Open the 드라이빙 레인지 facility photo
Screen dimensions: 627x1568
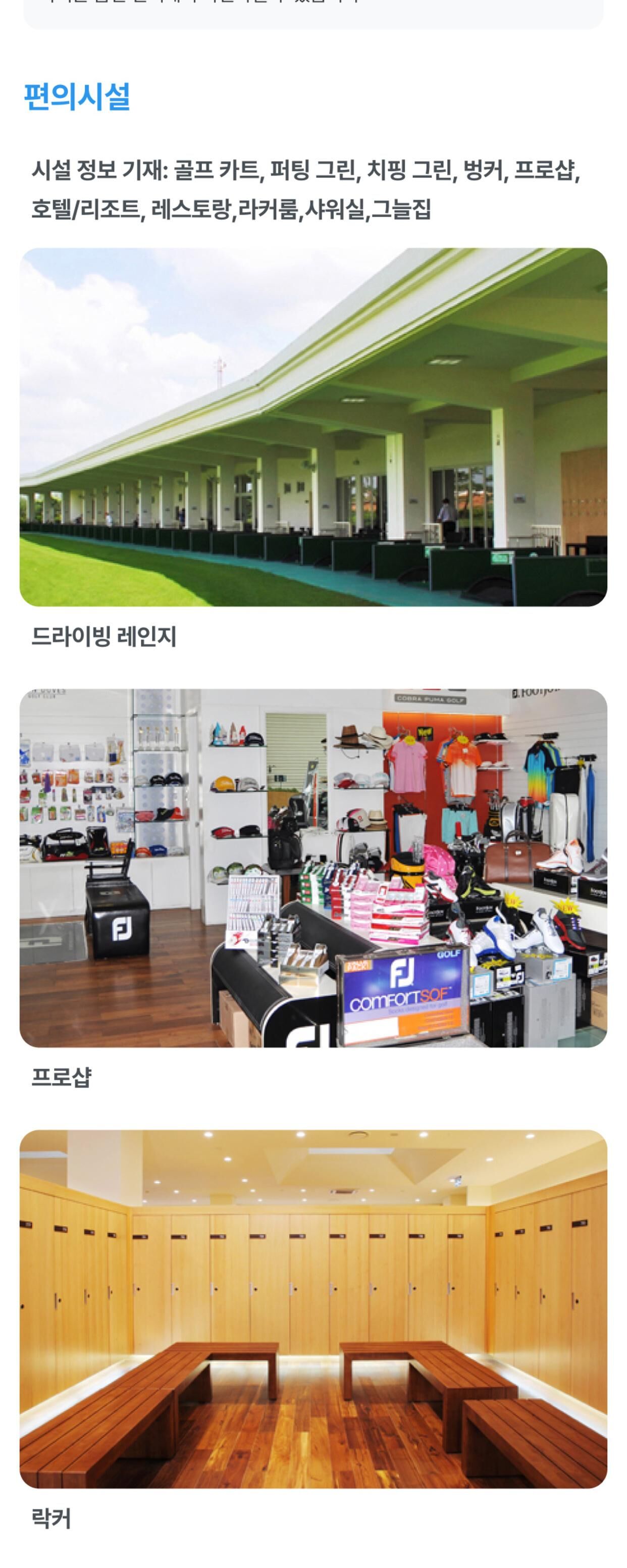click(313, 427)
